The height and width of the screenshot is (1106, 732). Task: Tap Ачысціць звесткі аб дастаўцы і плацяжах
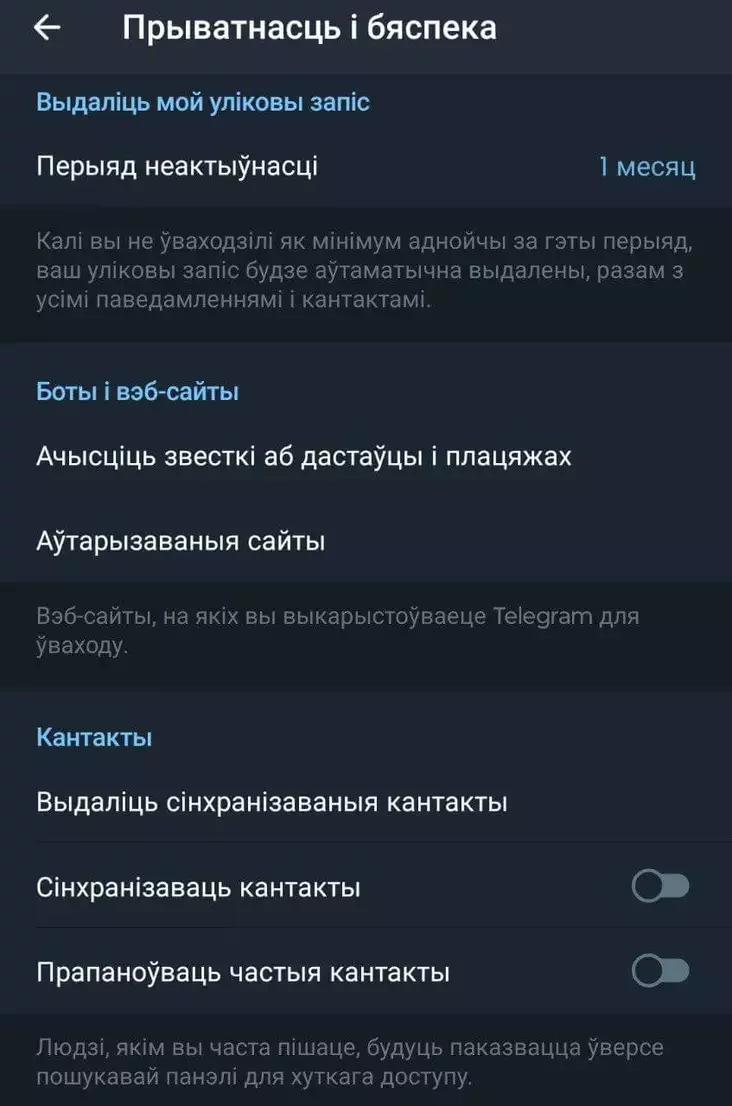[x=304, y=457]
